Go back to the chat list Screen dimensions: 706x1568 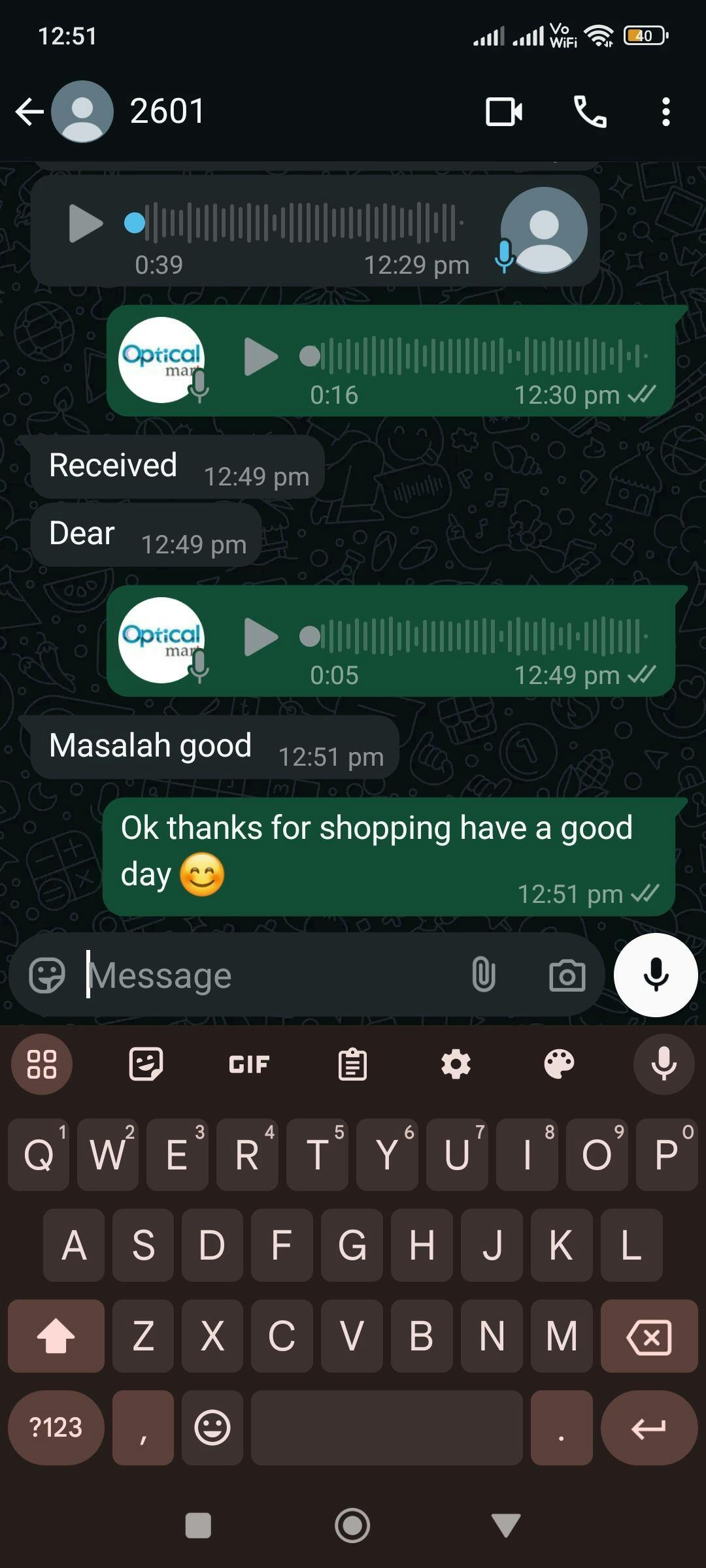coord(29,112)
